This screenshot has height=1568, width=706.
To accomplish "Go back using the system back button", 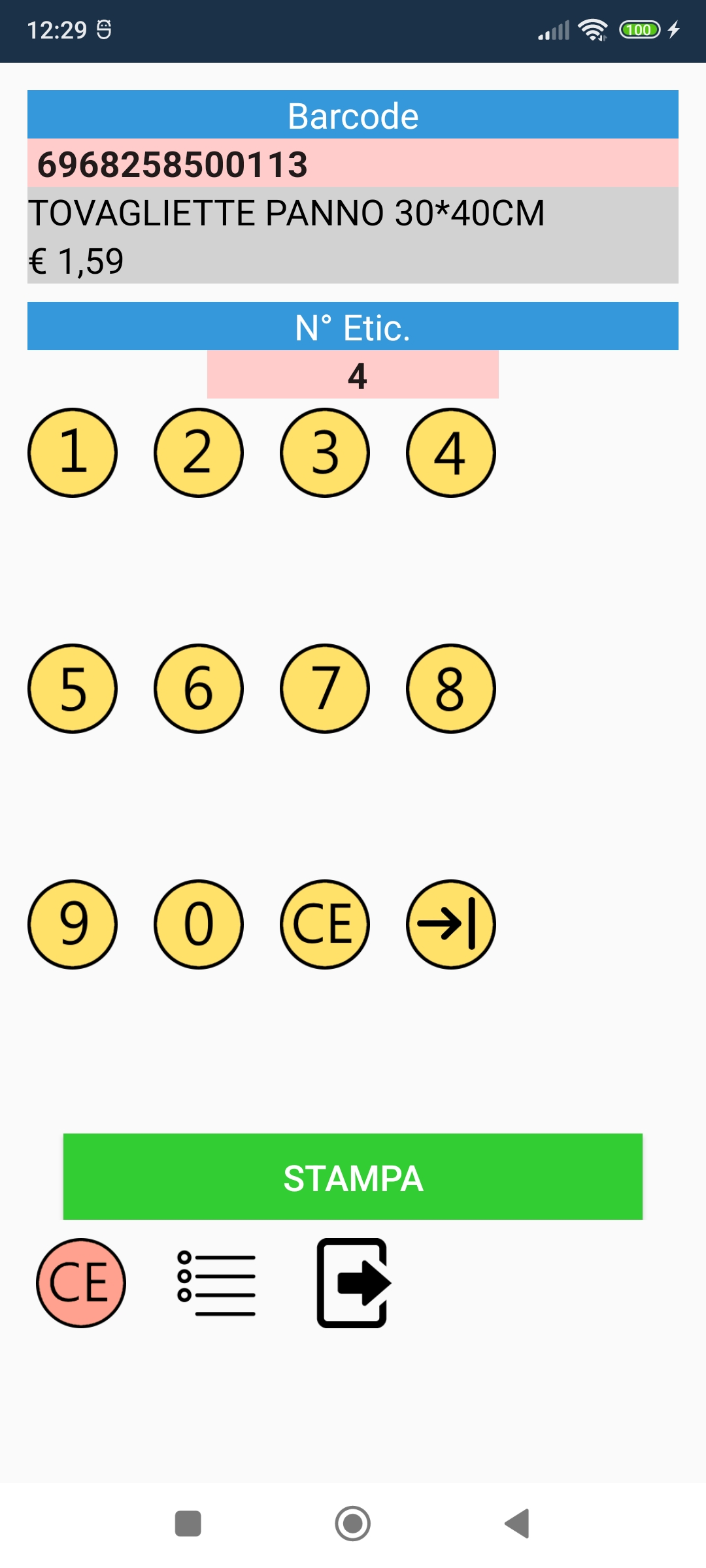I will [517, 1524].
